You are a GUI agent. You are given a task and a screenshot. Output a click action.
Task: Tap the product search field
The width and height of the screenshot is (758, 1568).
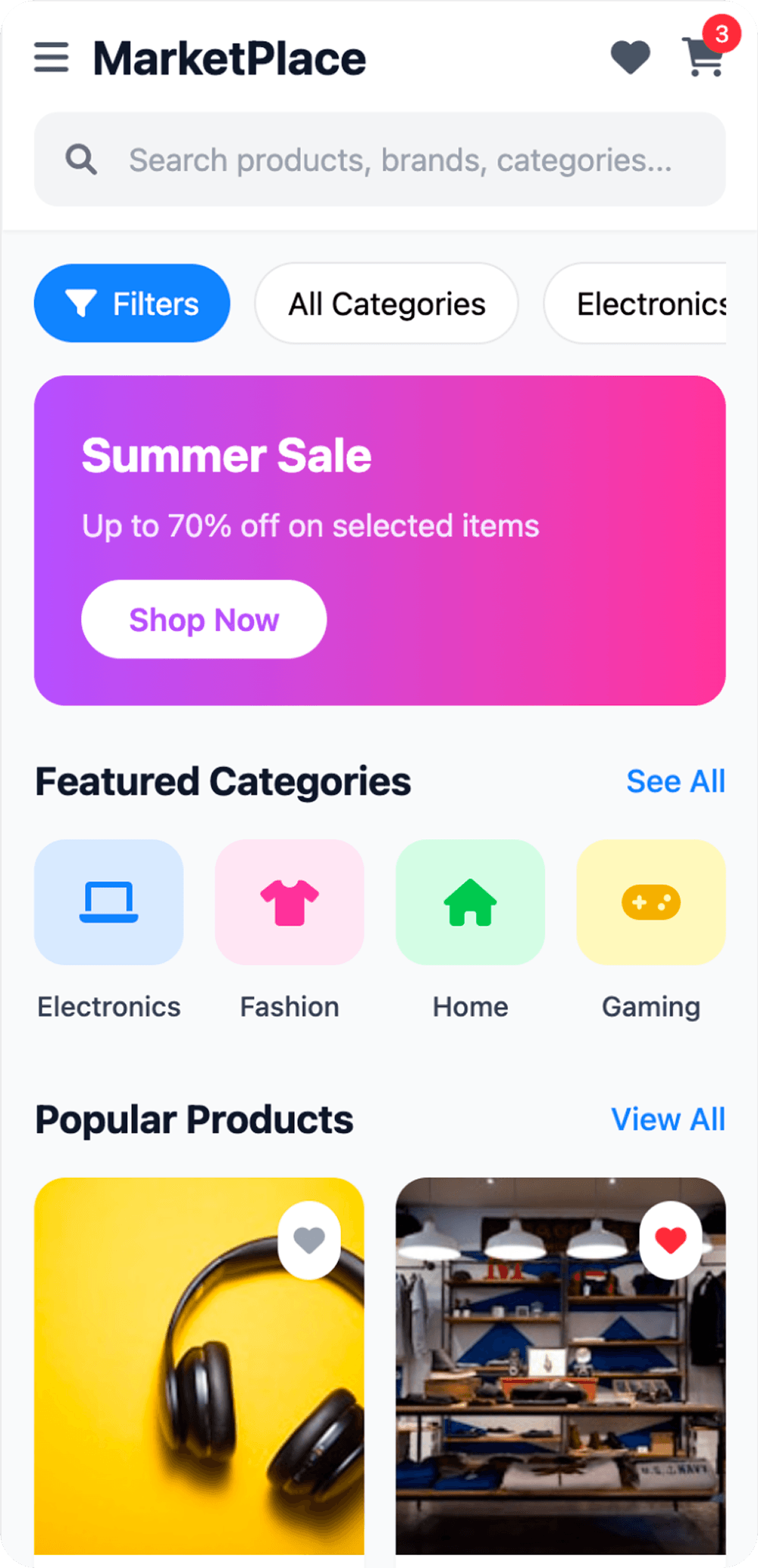coord(380,160)
